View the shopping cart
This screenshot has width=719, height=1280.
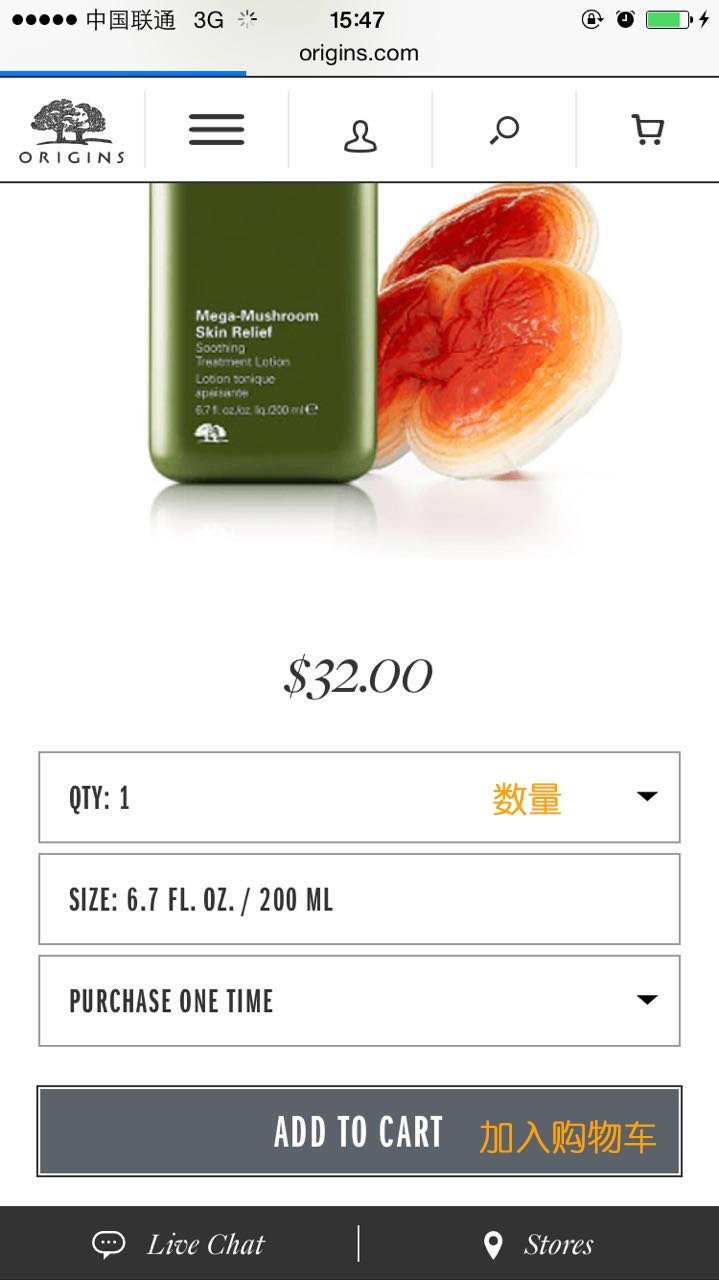(x=648, y=130)
